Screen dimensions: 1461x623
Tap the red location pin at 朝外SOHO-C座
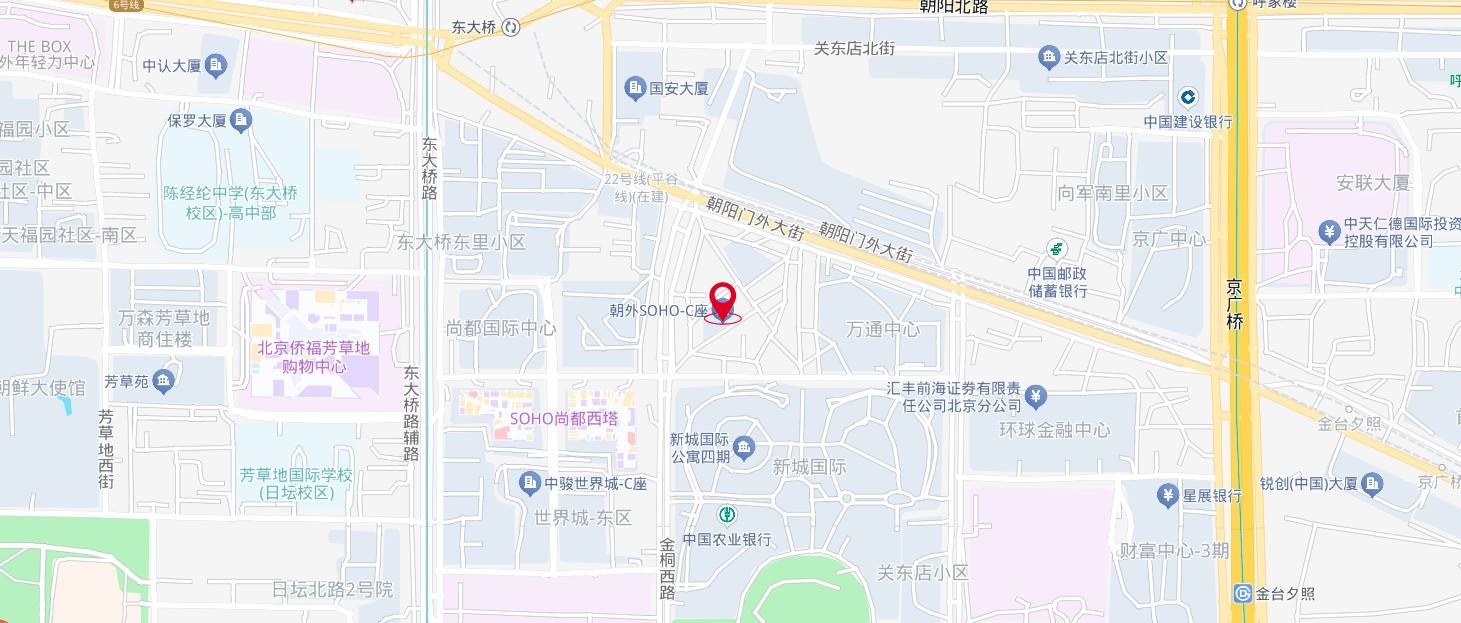[723, 302]
